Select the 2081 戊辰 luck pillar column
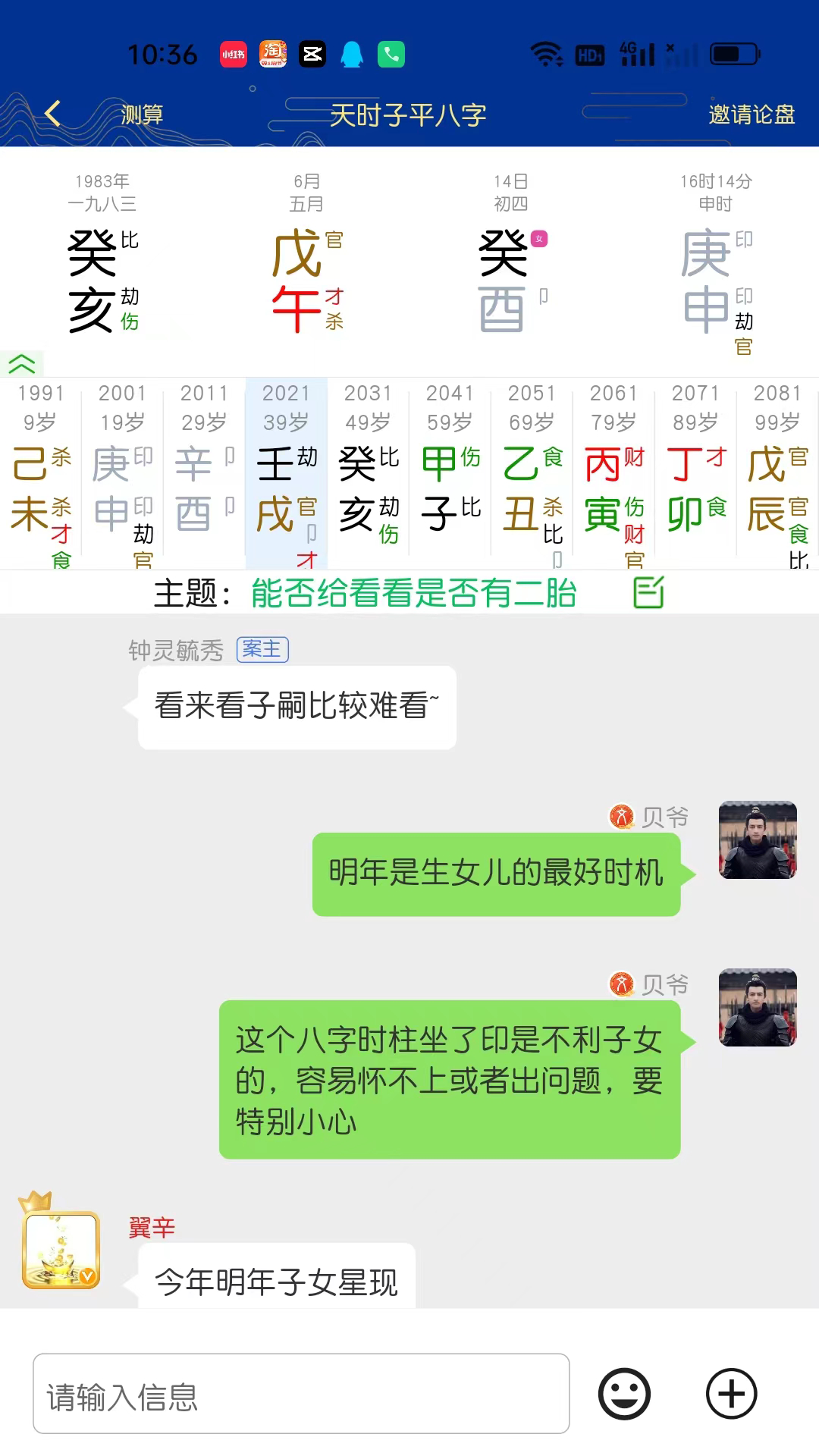Image resolution: width=819 pixels, height=1456 pixels. [777, 470]
